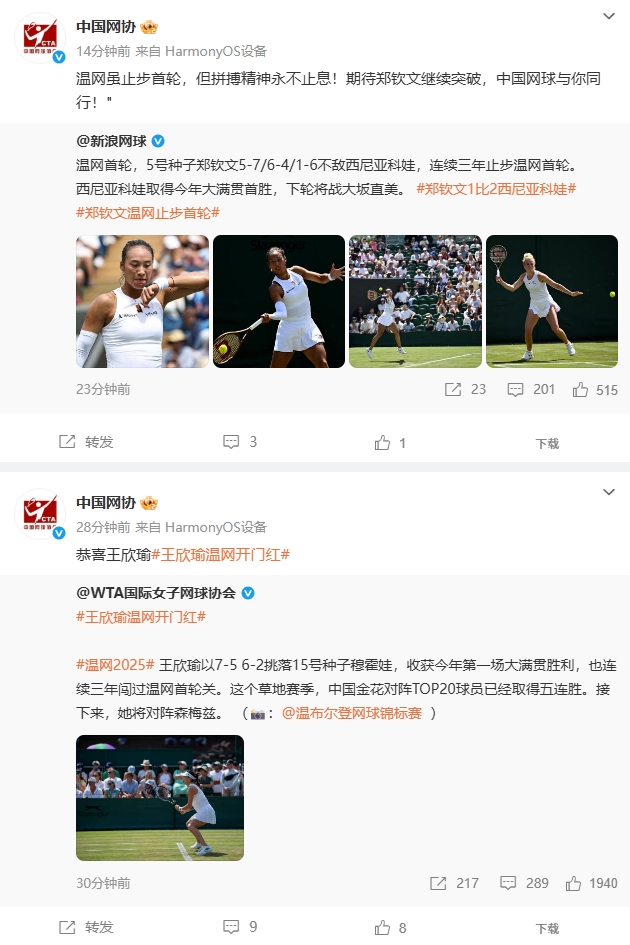Tap 下载 under the first 中国网协 post
The height and width of the screenshot is (945, 630).
[x=547, y=443]
